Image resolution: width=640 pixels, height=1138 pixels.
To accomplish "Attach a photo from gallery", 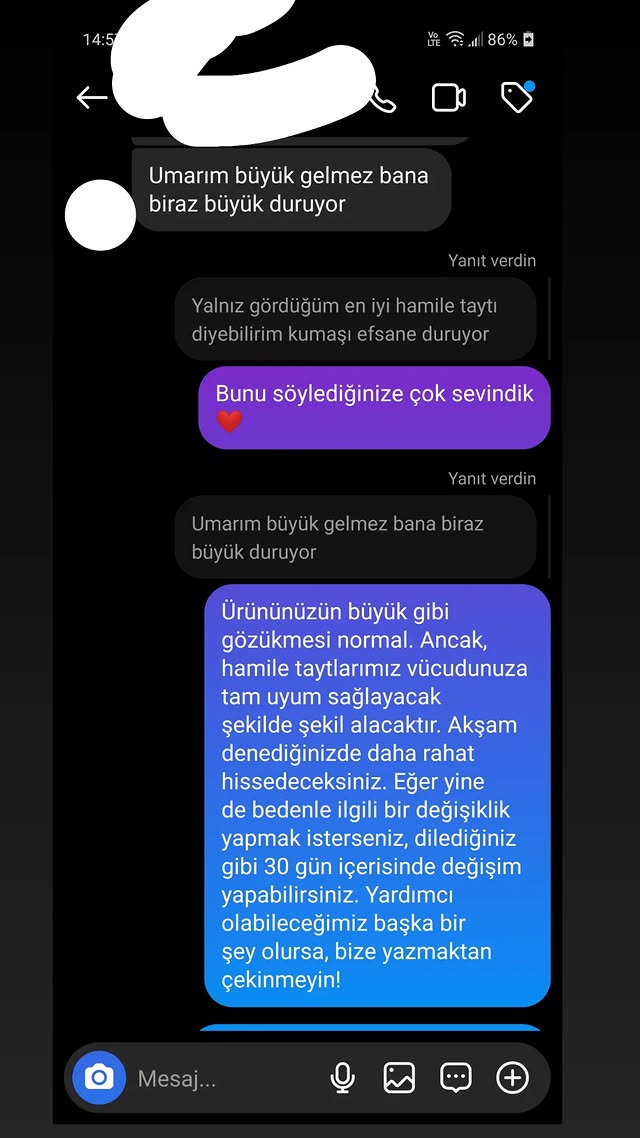I will pyautogui.click(x=399, y=1078).
